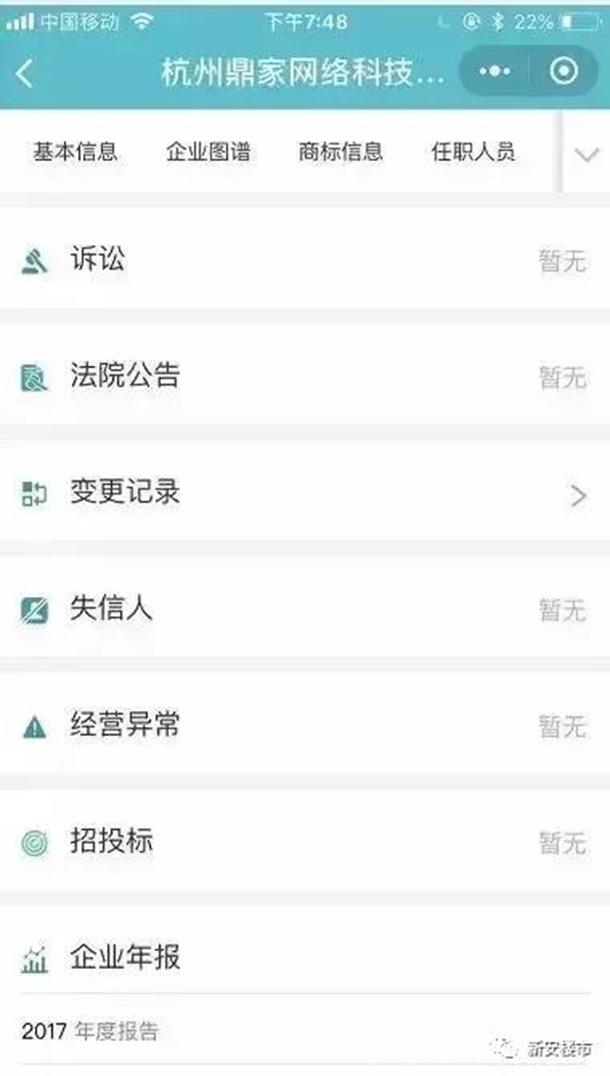Open the 2017 年度报告 entry
Viewport: 610px width, 1076px height.
(x=90, y=1031)
